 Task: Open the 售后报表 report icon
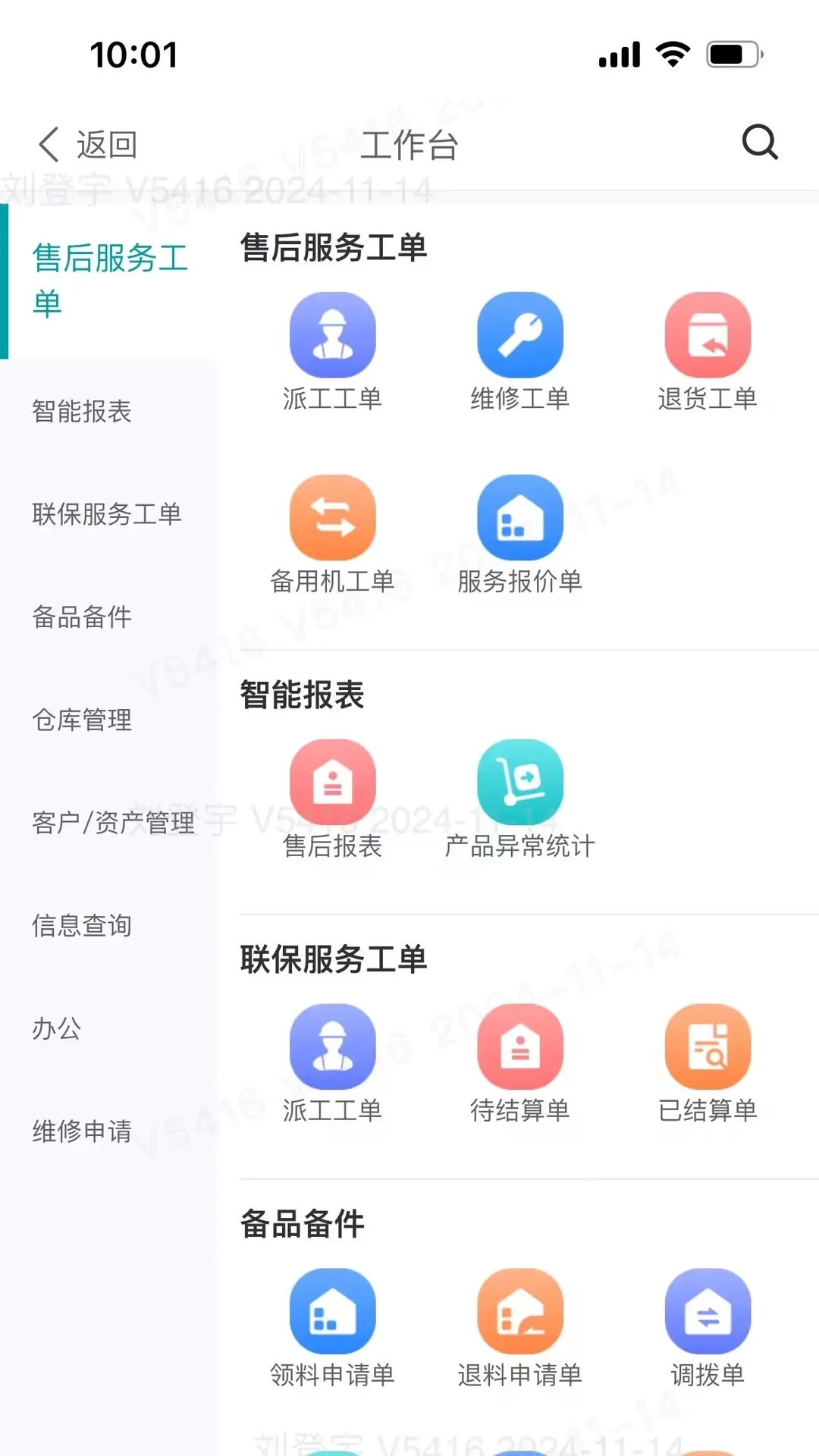[x=333, y=781]
